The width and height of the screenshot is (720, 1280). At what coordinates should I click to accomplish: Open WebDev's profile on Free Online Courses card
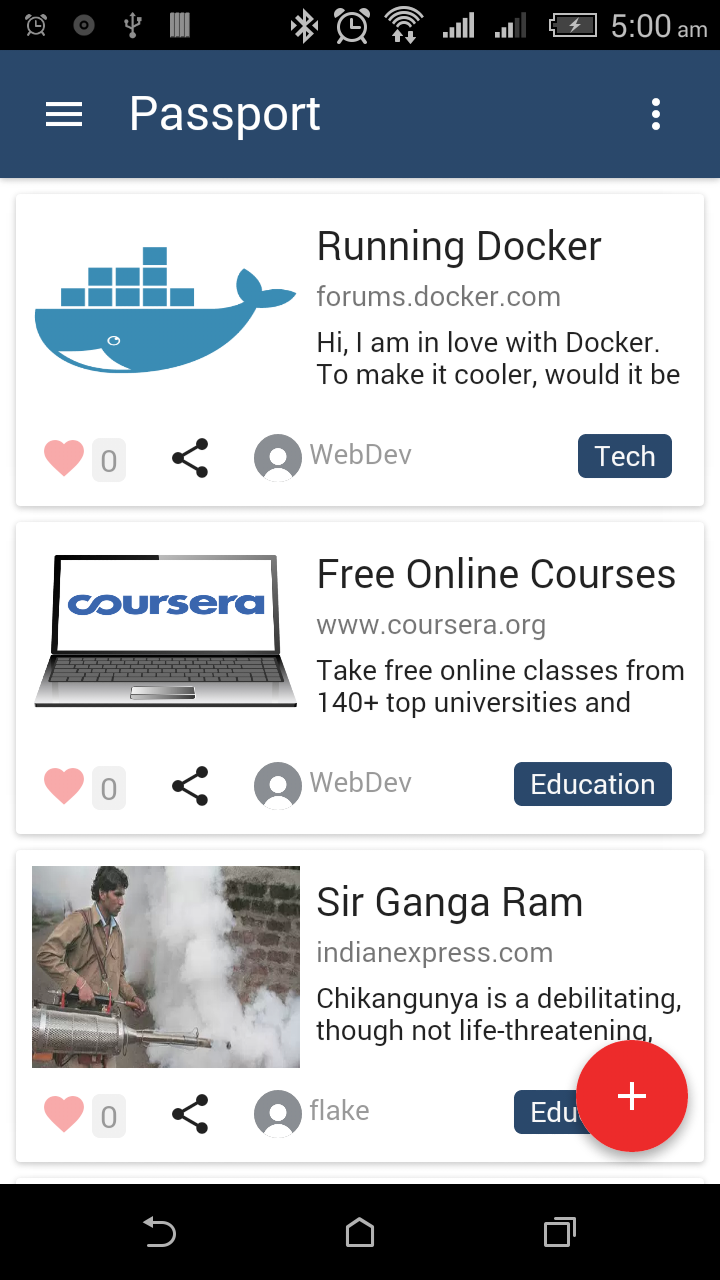click(x=332, y=785)
